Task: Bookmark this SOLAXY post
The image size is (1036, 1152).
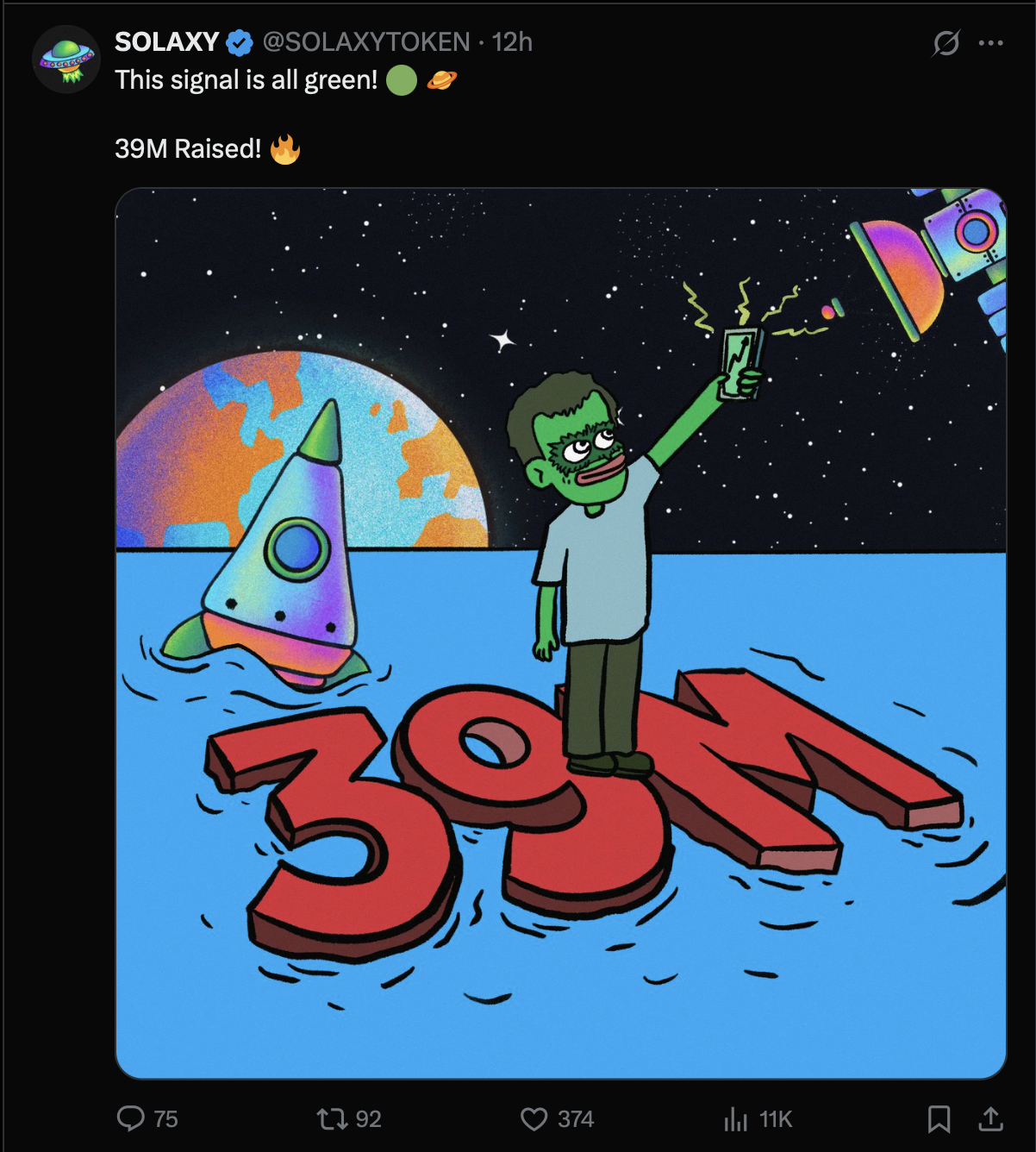Action: (939, 1118)
